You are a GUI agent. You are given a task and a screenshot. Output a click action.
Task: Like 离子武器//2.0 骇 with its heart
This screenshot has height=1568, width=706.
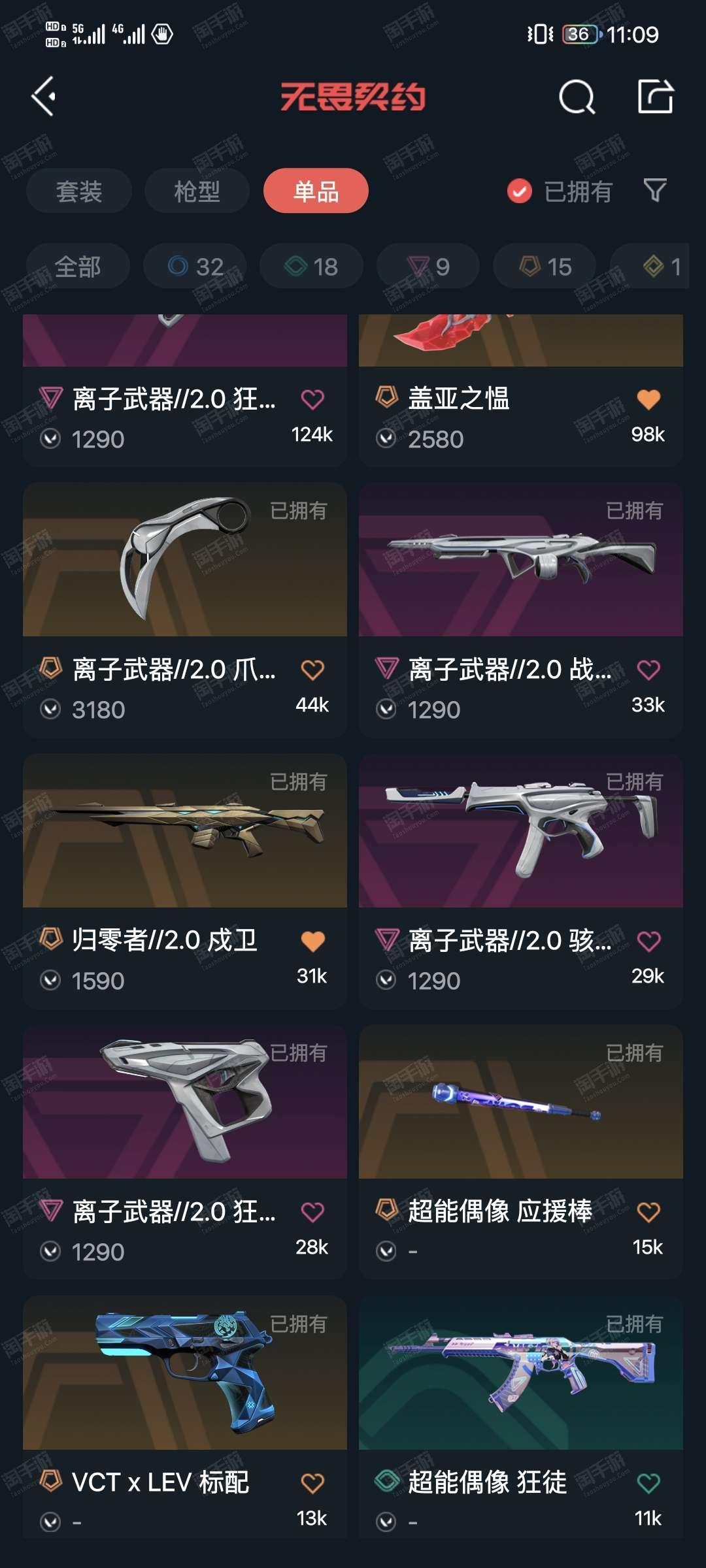[648, 941]
